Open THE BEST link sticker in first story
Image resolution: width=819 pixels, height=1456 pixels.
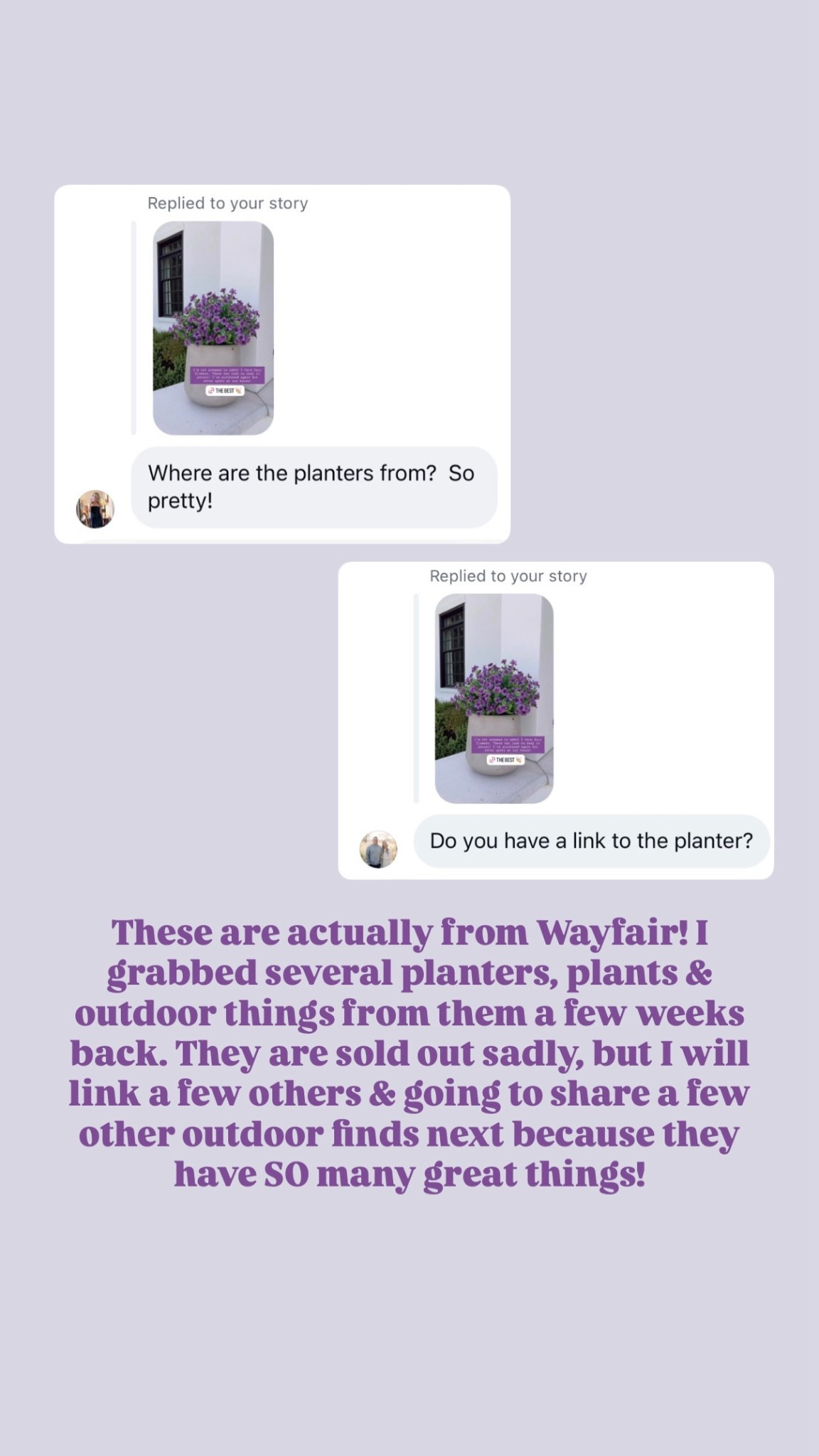click(x=225, y=390)
